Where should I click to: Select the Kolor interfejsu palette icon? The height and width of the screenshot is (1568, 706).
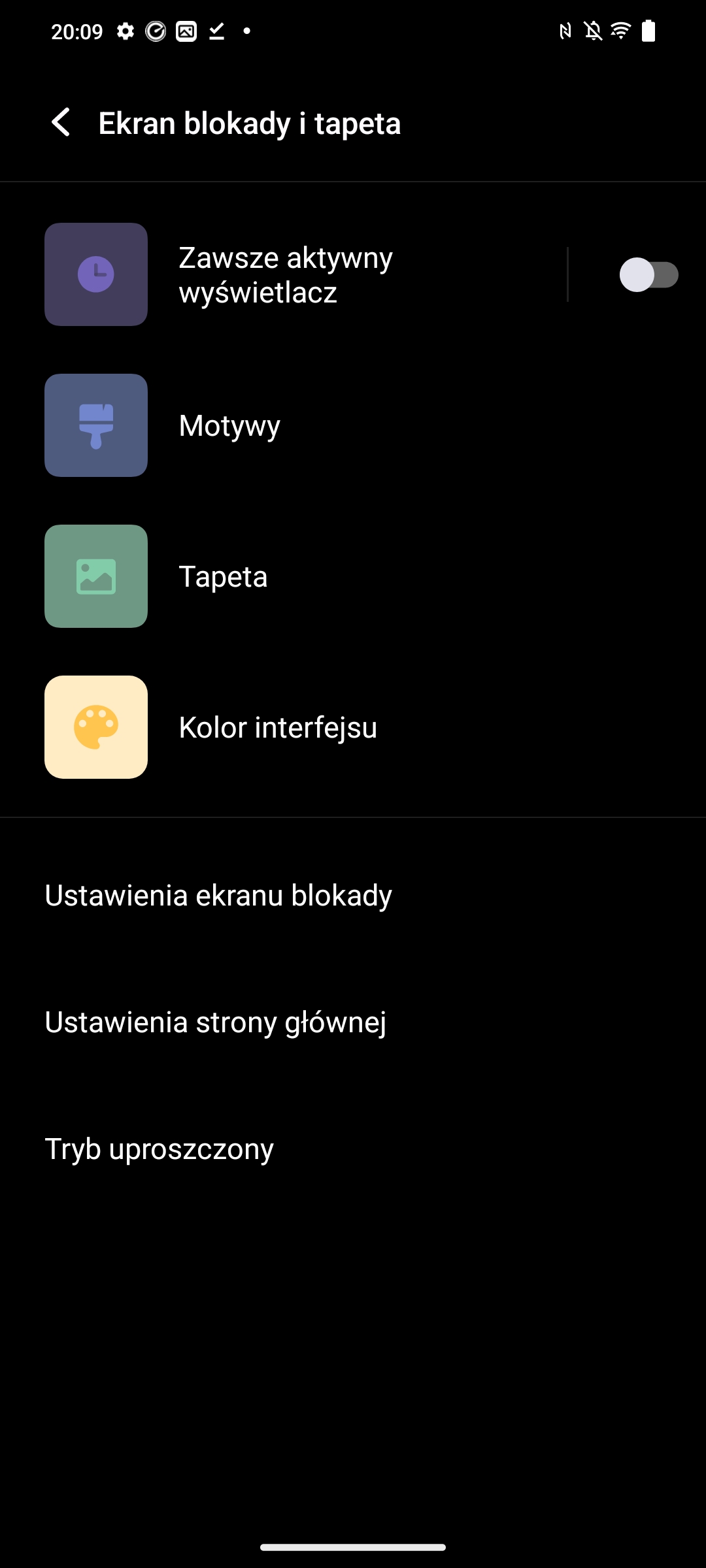96,727
